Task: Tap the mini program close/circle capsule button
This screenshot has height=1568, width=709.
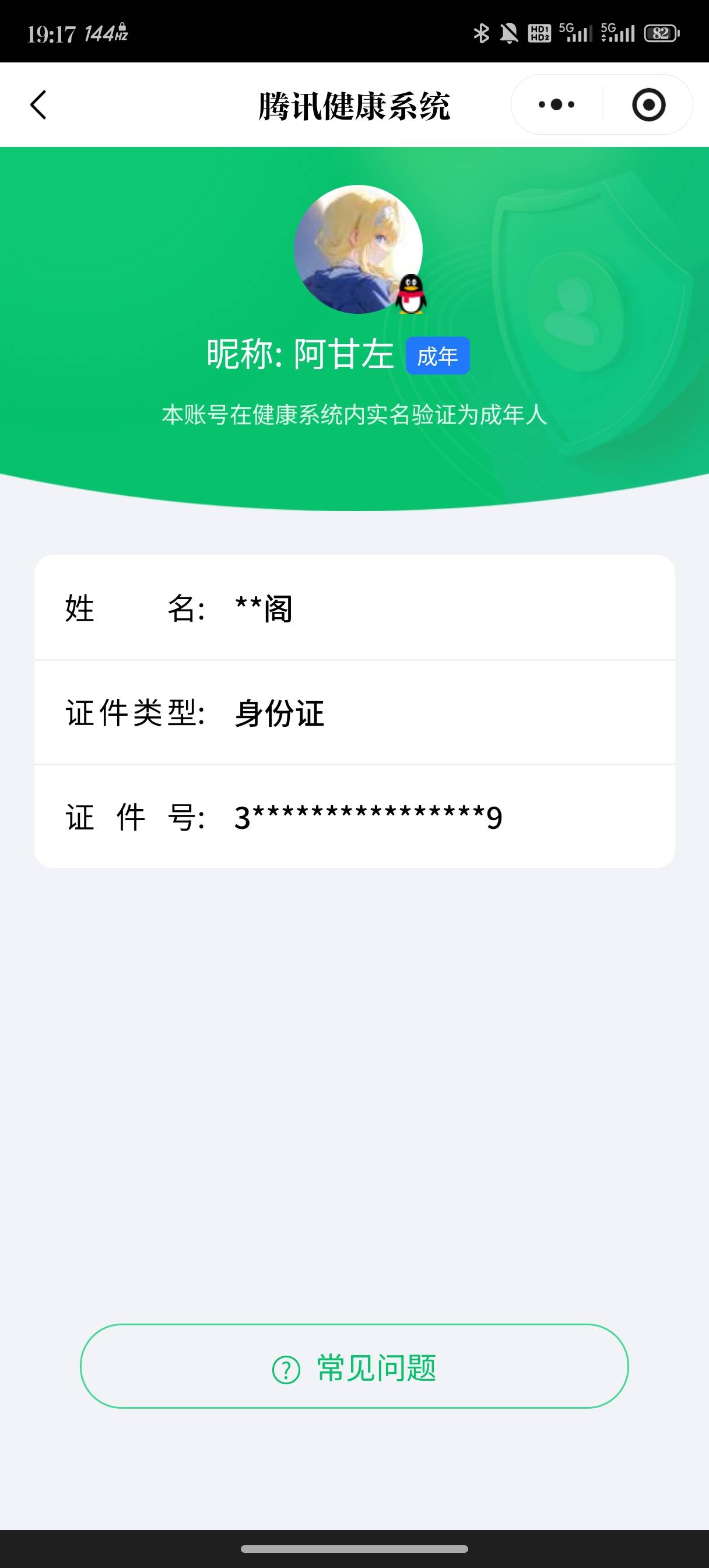Action: (648, 104)
